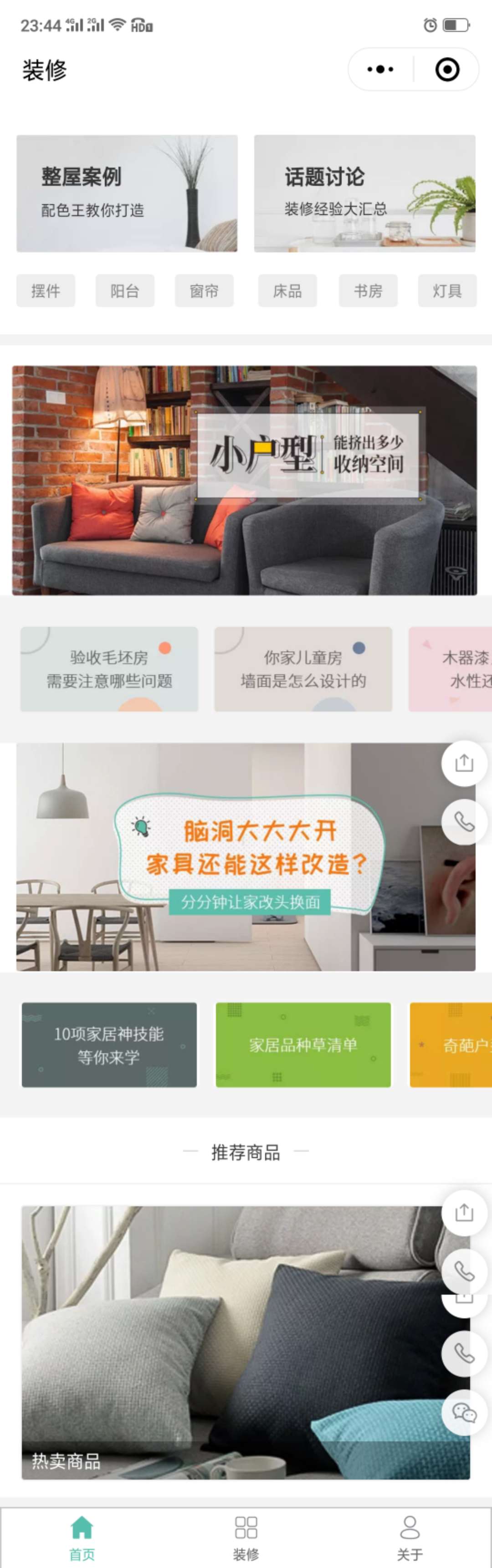Open the 家居品种草清单 card
The height and width of the screenshot is (1568, 492).
click(x=302, y=1045)
